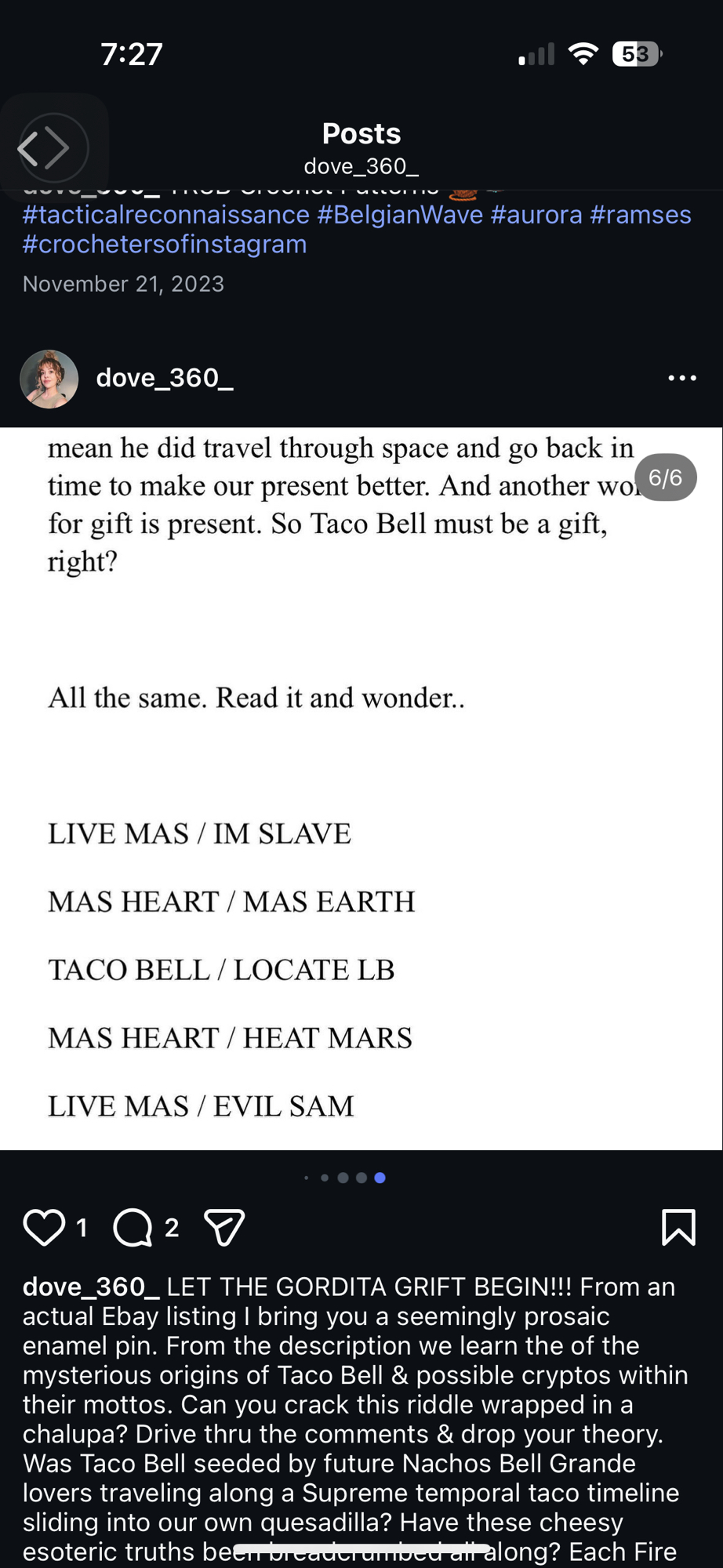Open the #ramses hashtag

pyautogui.click(x=640, y=215)
